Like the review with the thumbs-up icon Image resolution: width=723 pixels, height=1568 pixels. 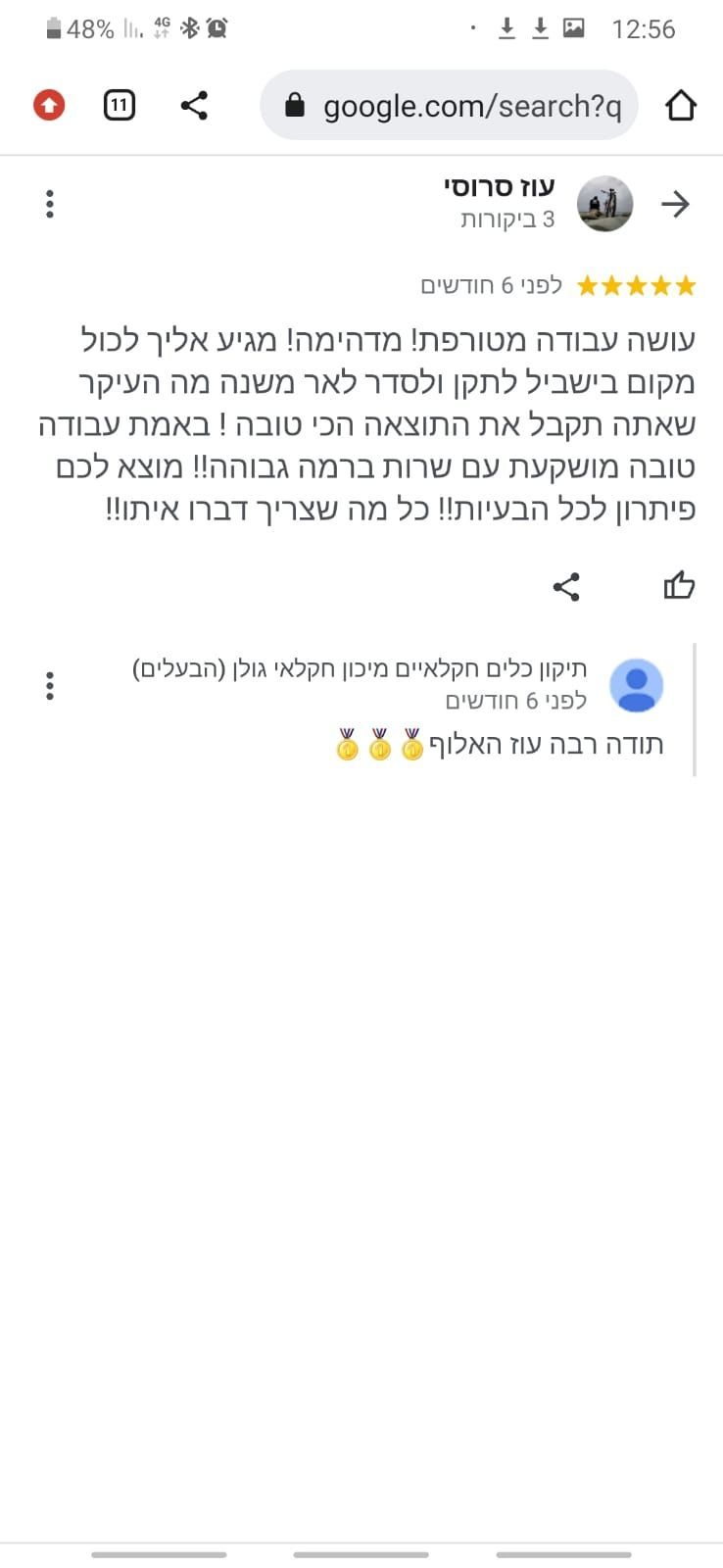click(679, 585)
